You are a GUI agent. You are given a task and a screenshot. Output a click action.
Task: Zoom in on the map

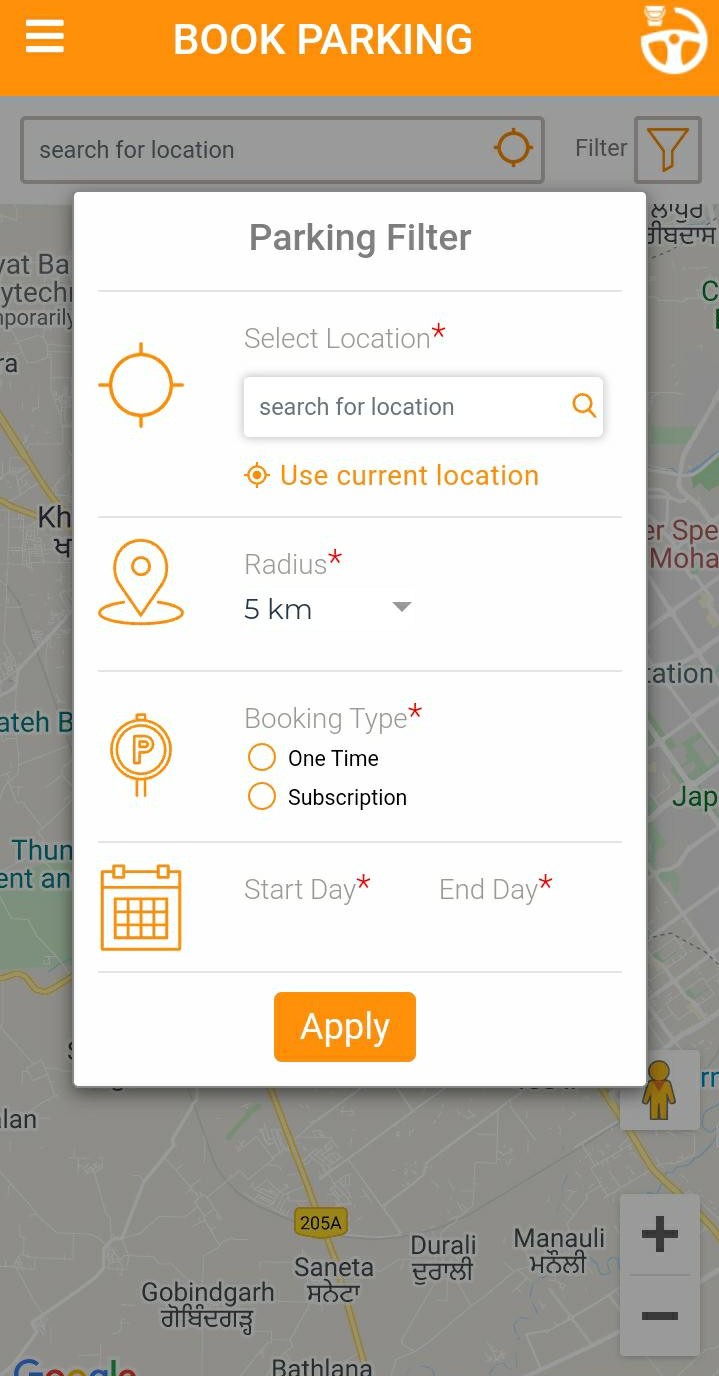(x=660, y=1235)
